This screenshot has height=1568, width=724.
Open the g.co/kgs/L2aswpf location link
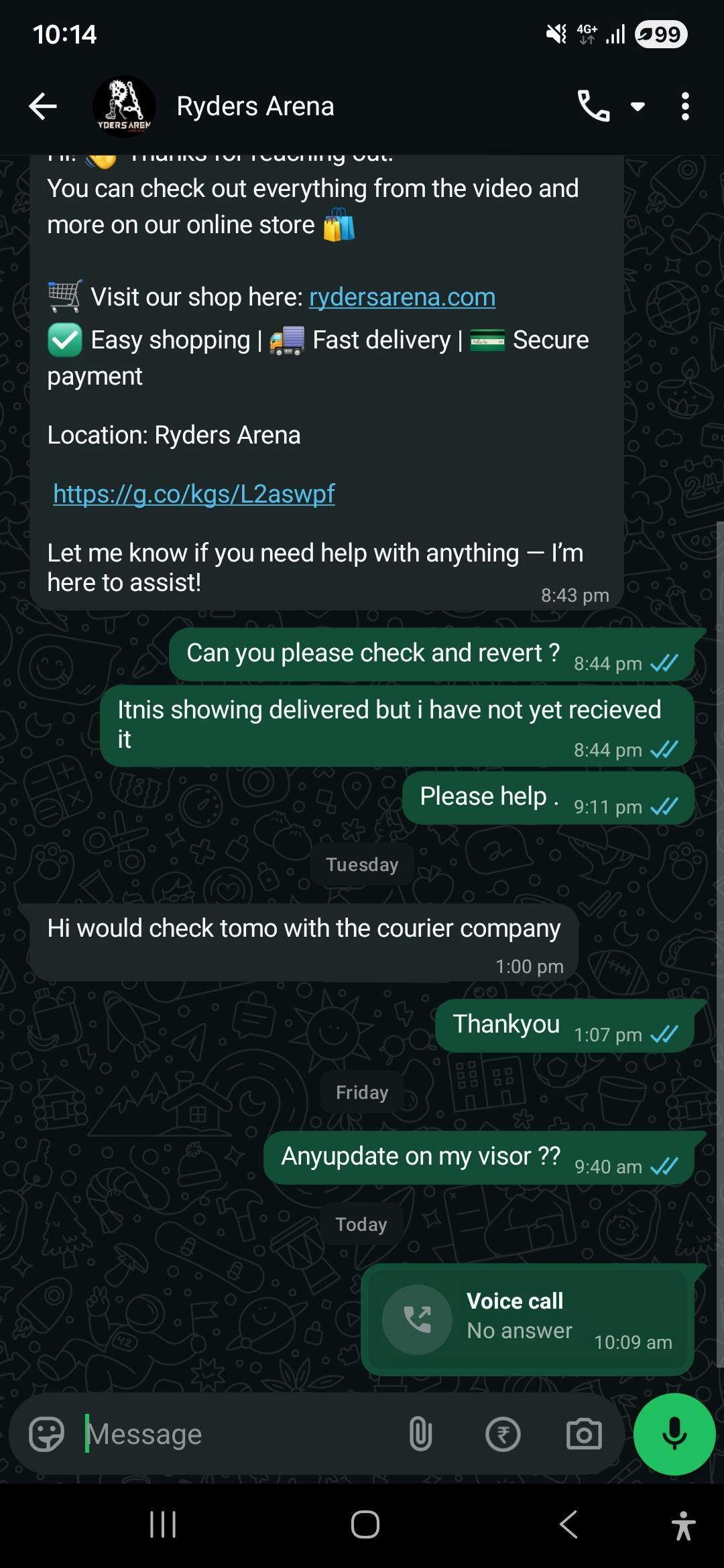pyautogui.click(x=194, y=494)
